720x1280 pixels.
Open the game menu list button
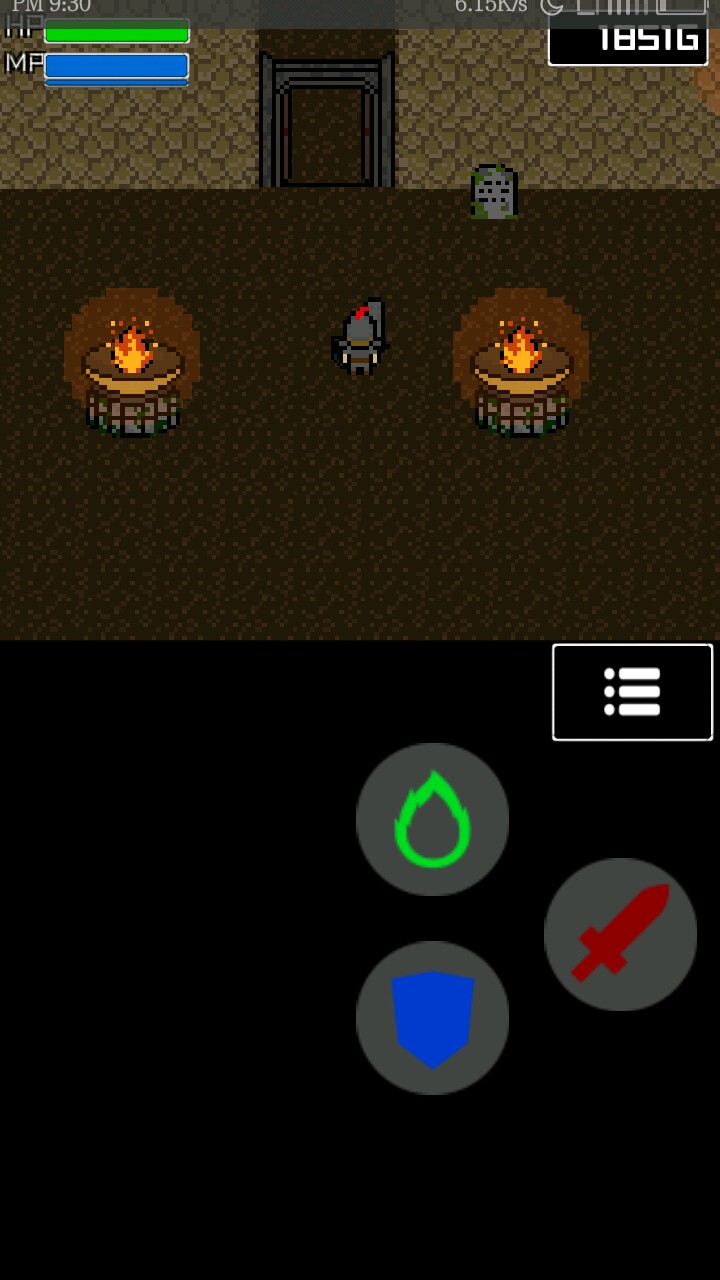[x=632, y=692]
